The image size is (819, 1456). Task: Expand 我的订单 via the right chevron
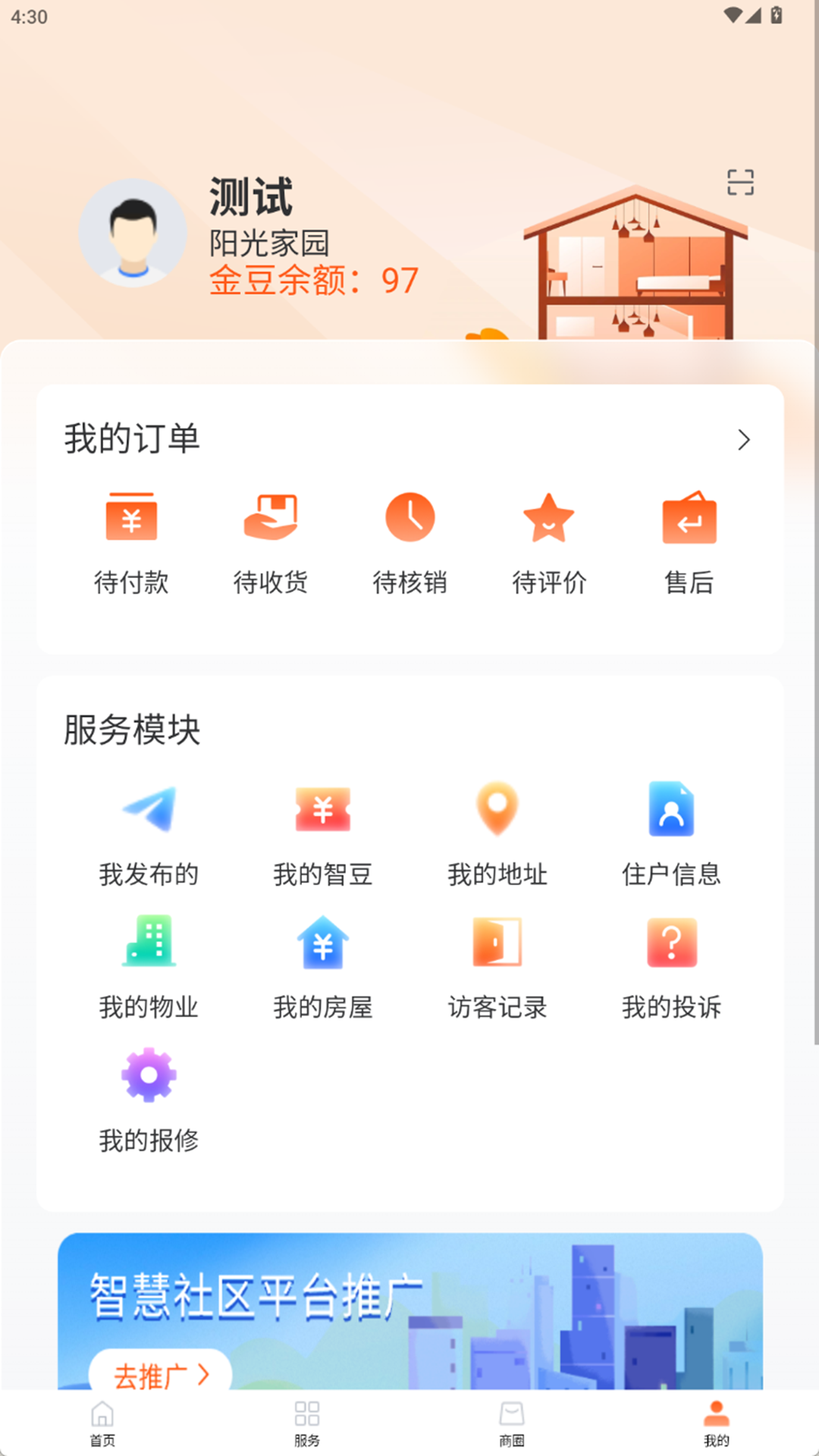745,438
